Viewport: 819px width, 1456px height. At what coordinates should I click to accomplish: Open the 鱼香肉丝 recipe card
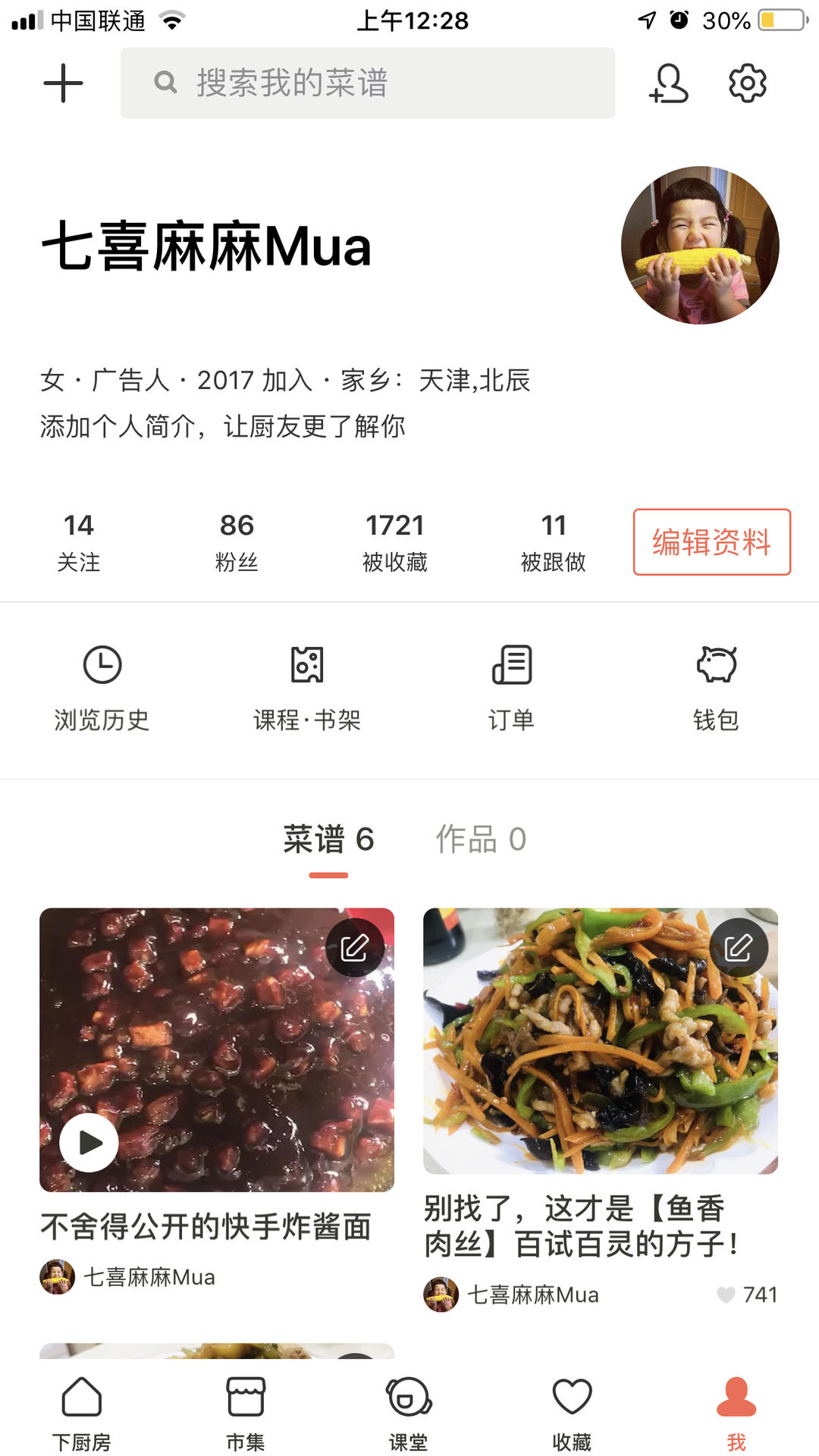pos(600,1062)
